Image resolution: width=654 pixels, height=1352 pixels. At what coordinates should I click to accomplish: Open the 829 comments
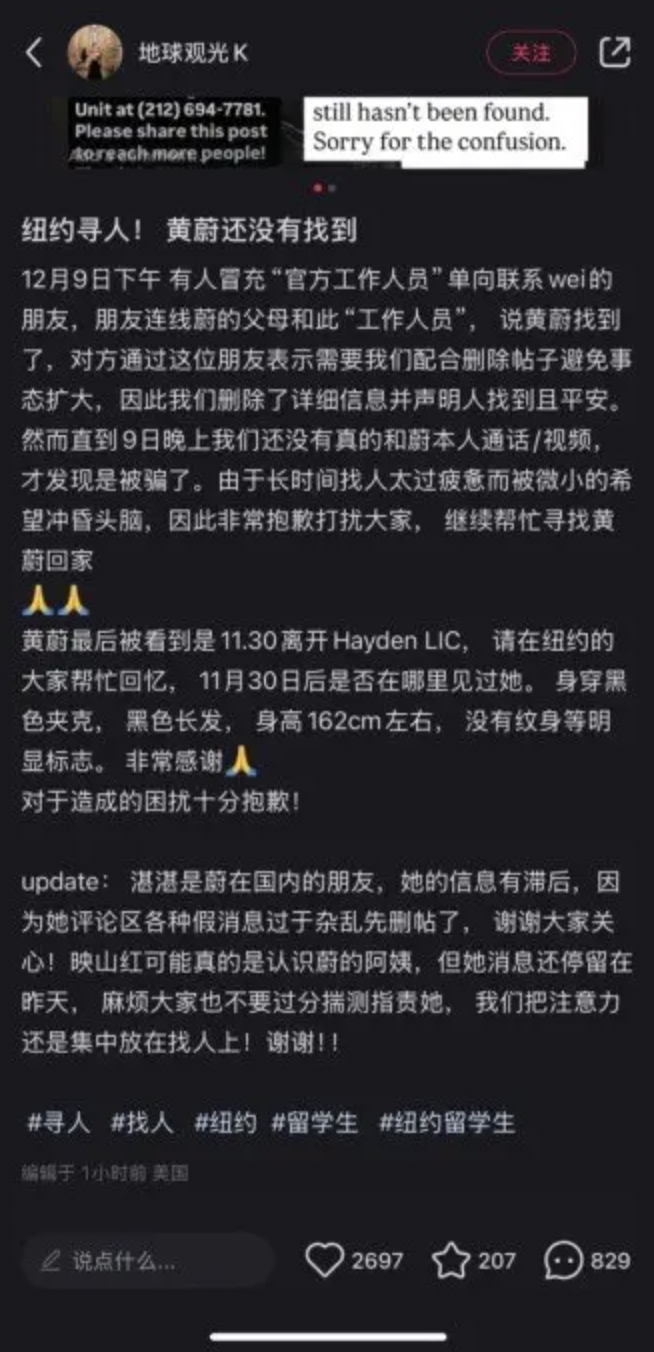(563, 1260)
